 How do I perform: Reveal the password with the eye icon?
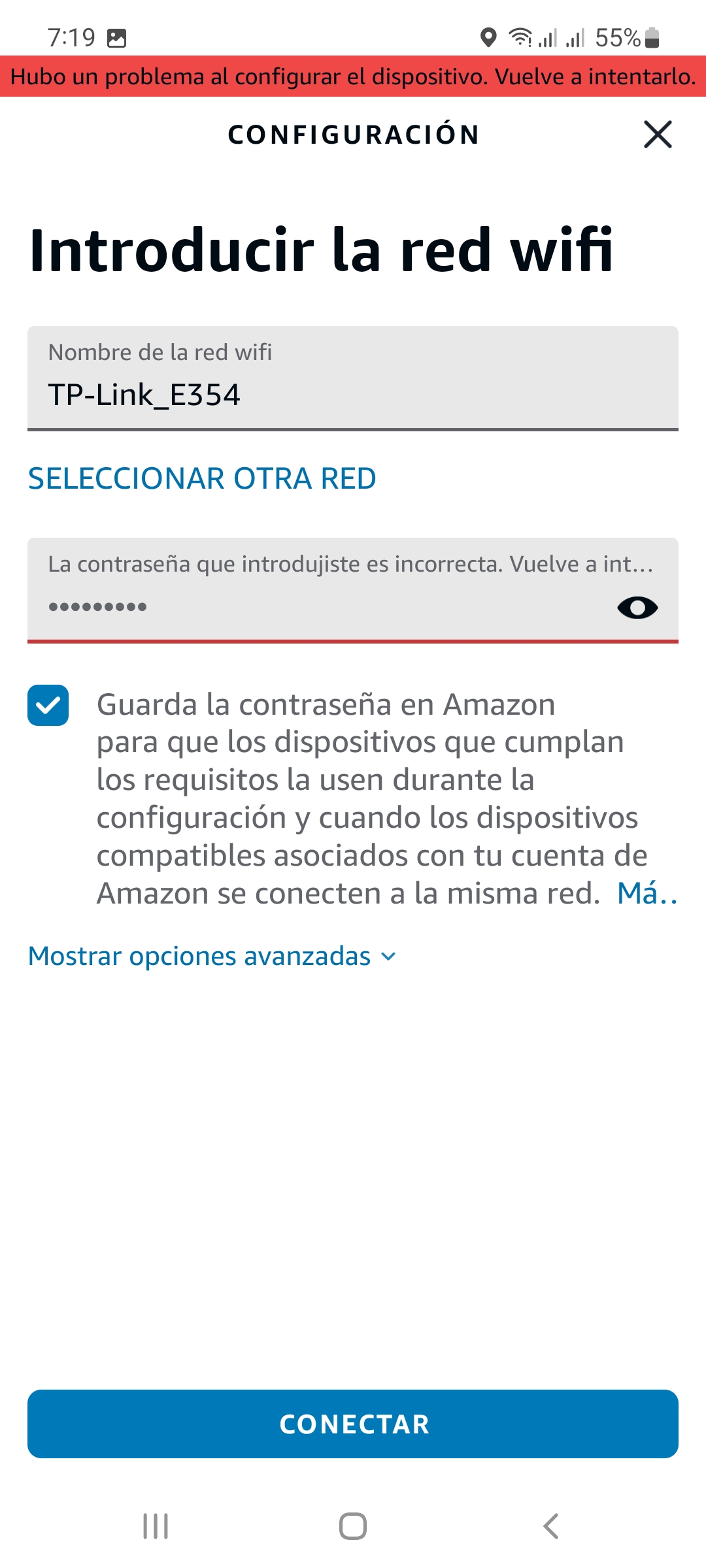point(637,608)
